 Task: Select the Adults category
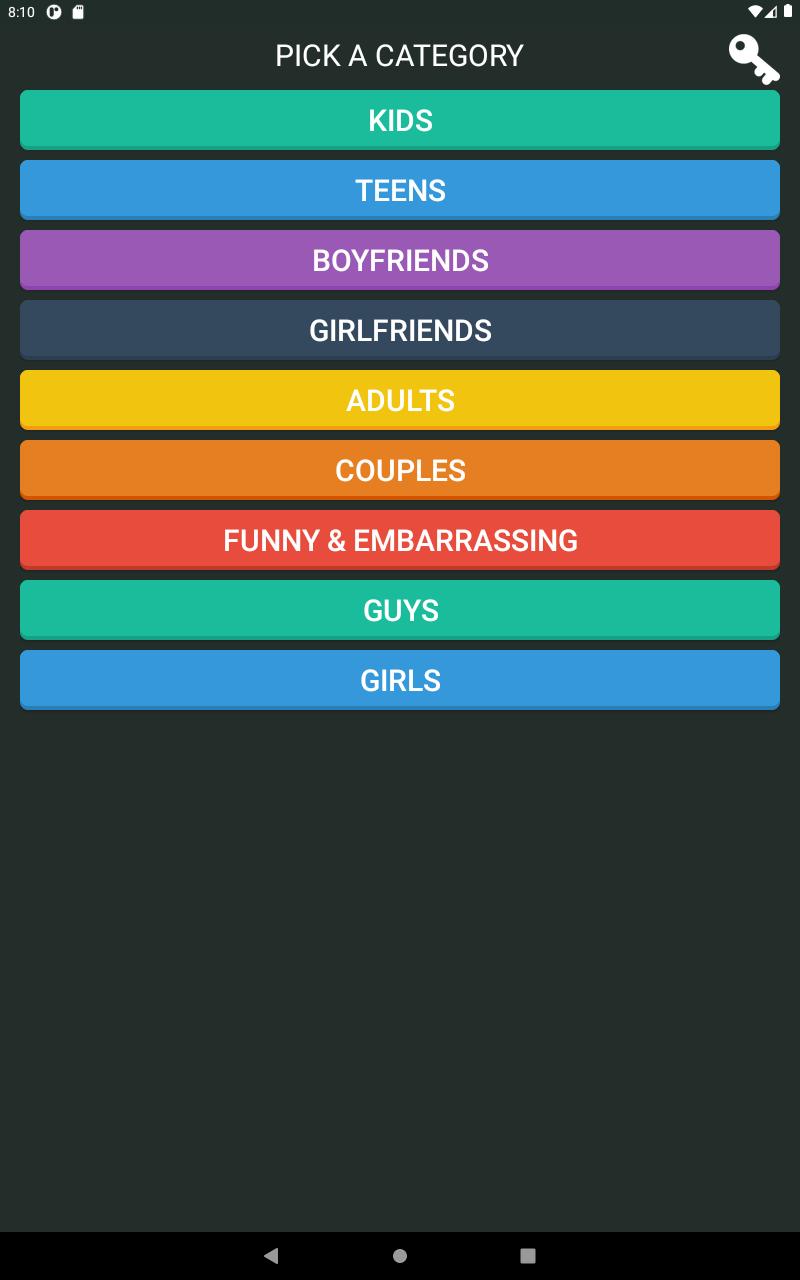coord(400,400)
